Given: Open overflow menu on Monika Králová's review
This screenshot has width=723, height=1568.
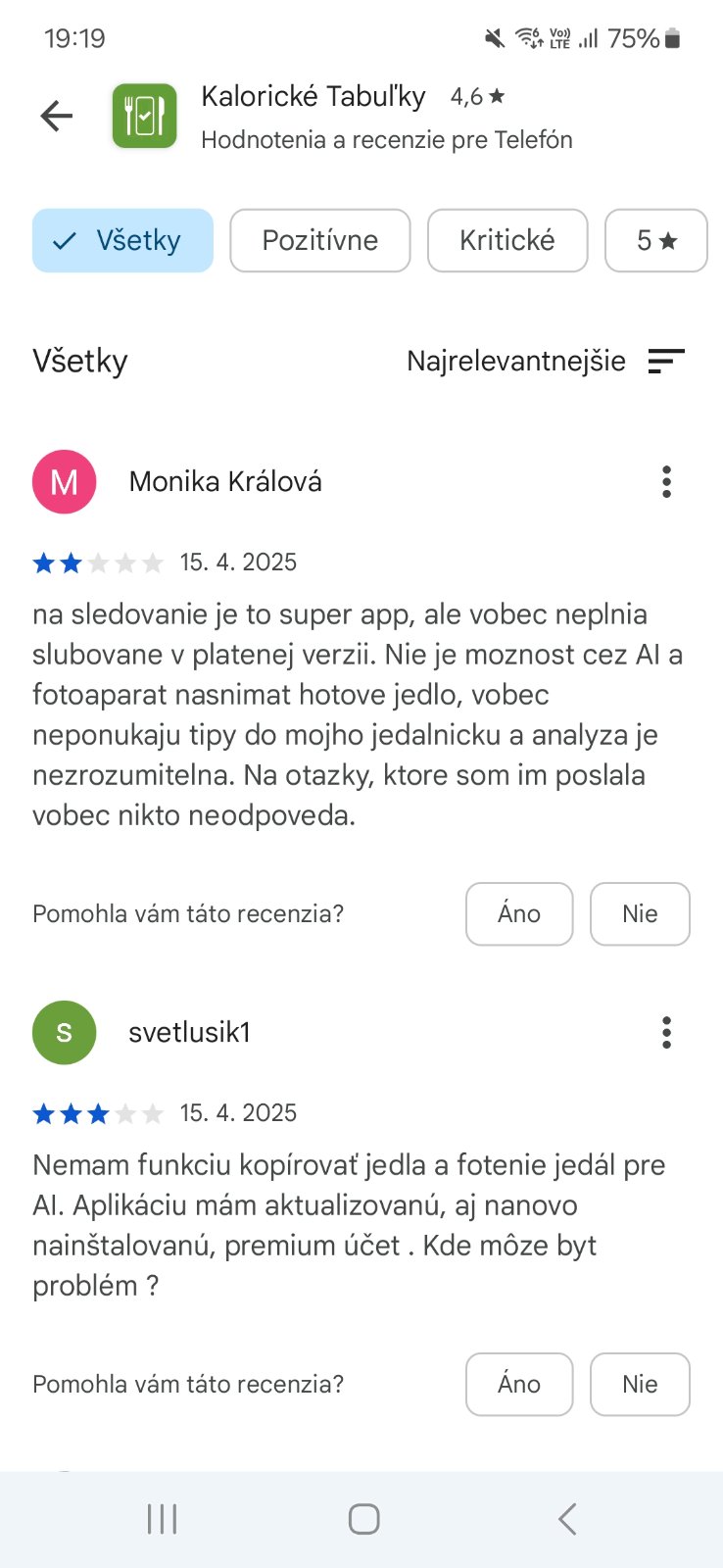Looking at the screenshot, I should (666, 482).
